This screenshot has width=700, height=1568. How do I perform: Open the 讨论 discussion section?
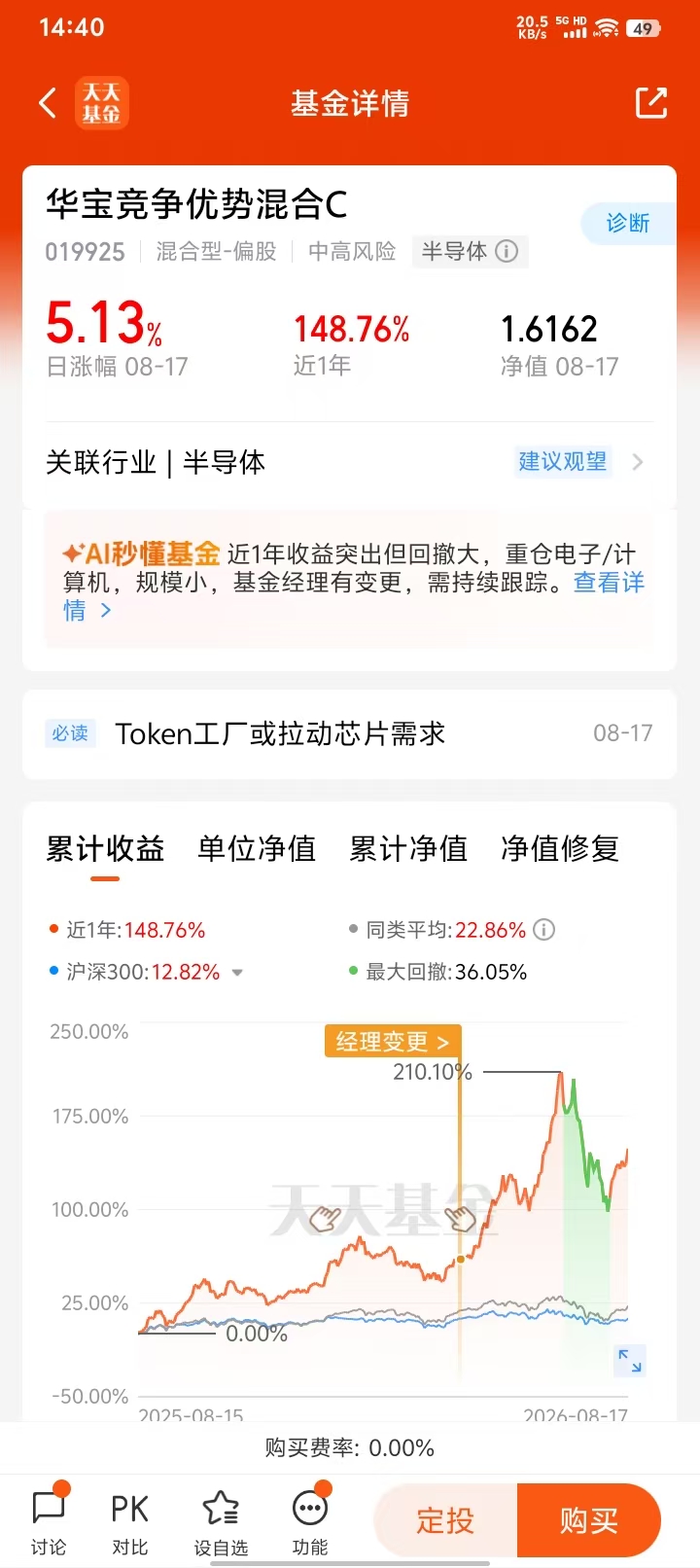[49, 1520]
